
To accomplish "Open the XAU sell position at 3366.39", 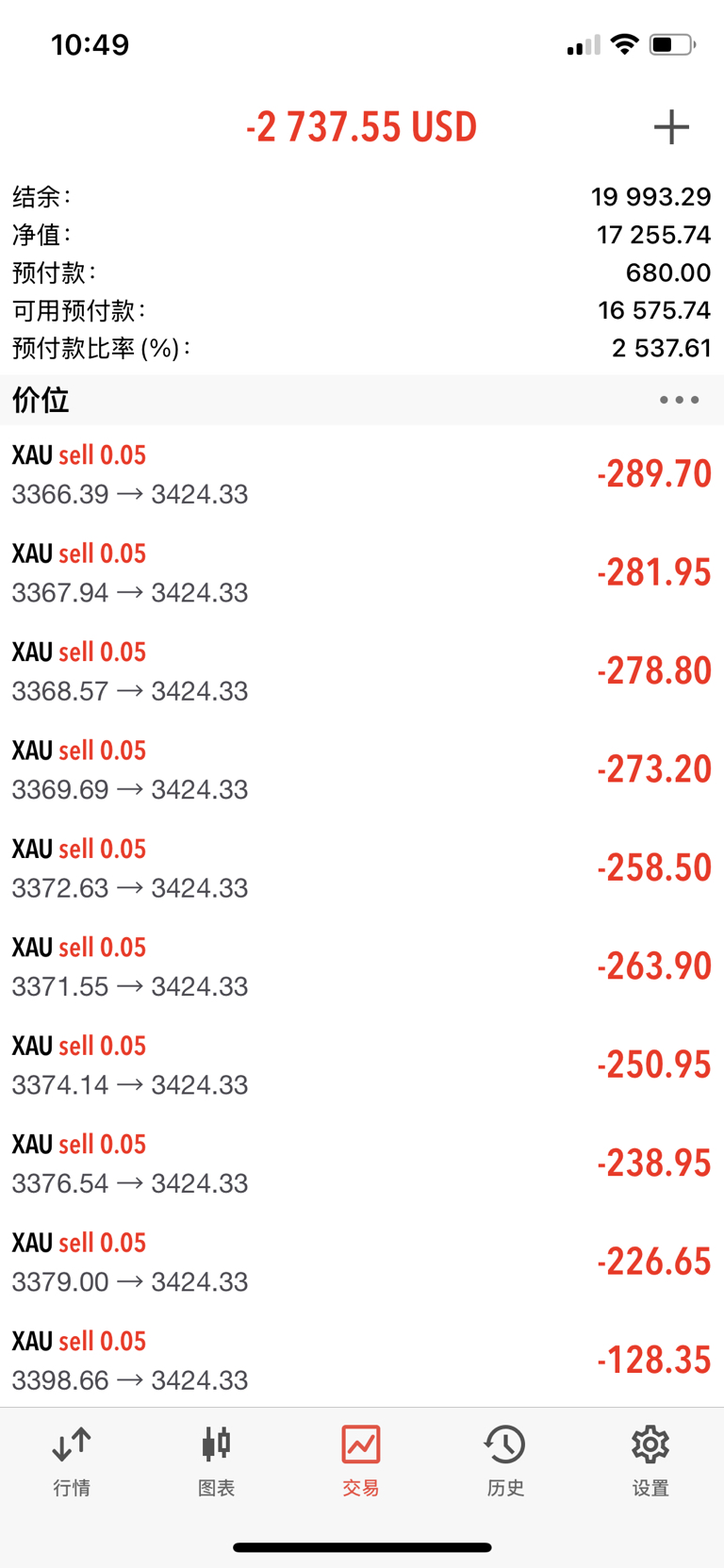I will (x=362, y=474).
